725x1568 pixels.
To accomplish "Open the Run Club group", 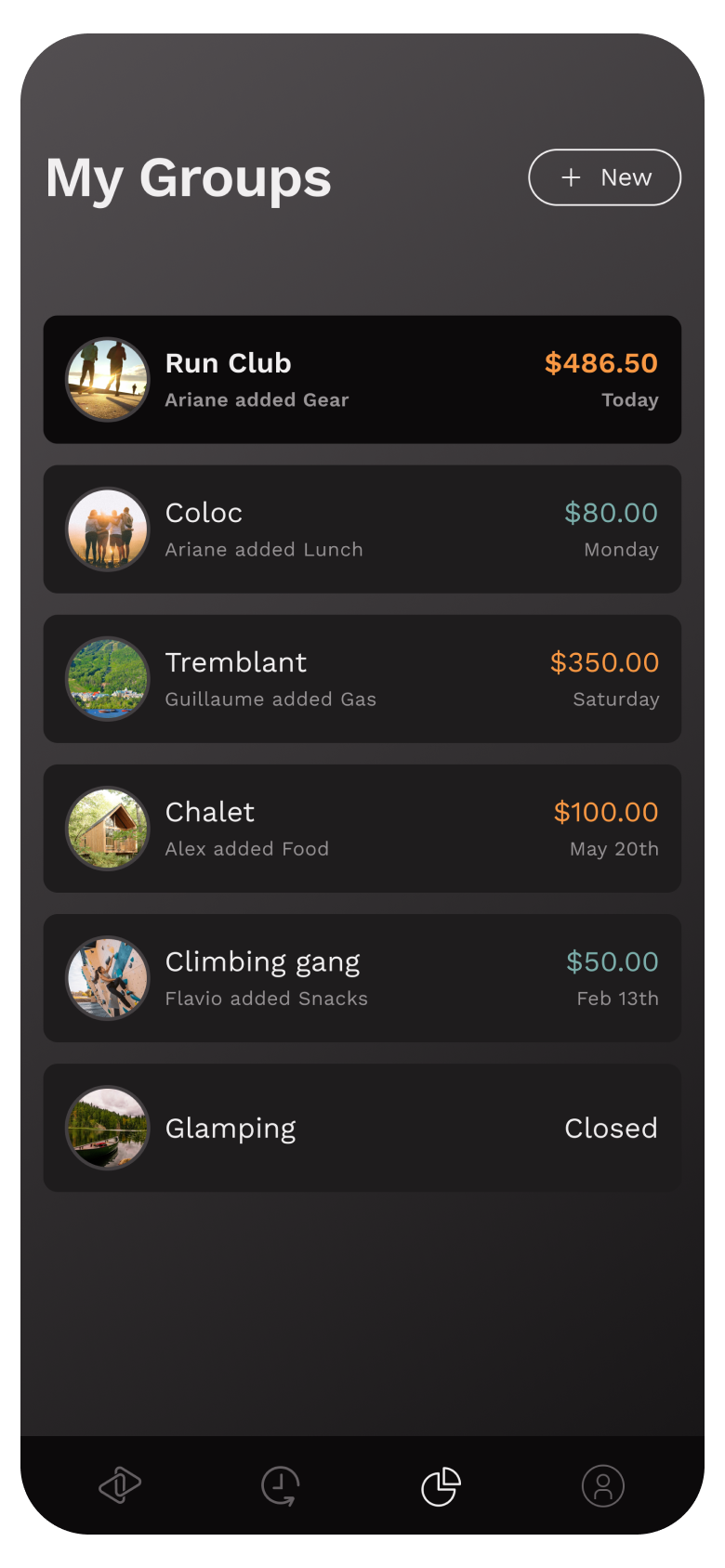I will click(x=362, y=380).
